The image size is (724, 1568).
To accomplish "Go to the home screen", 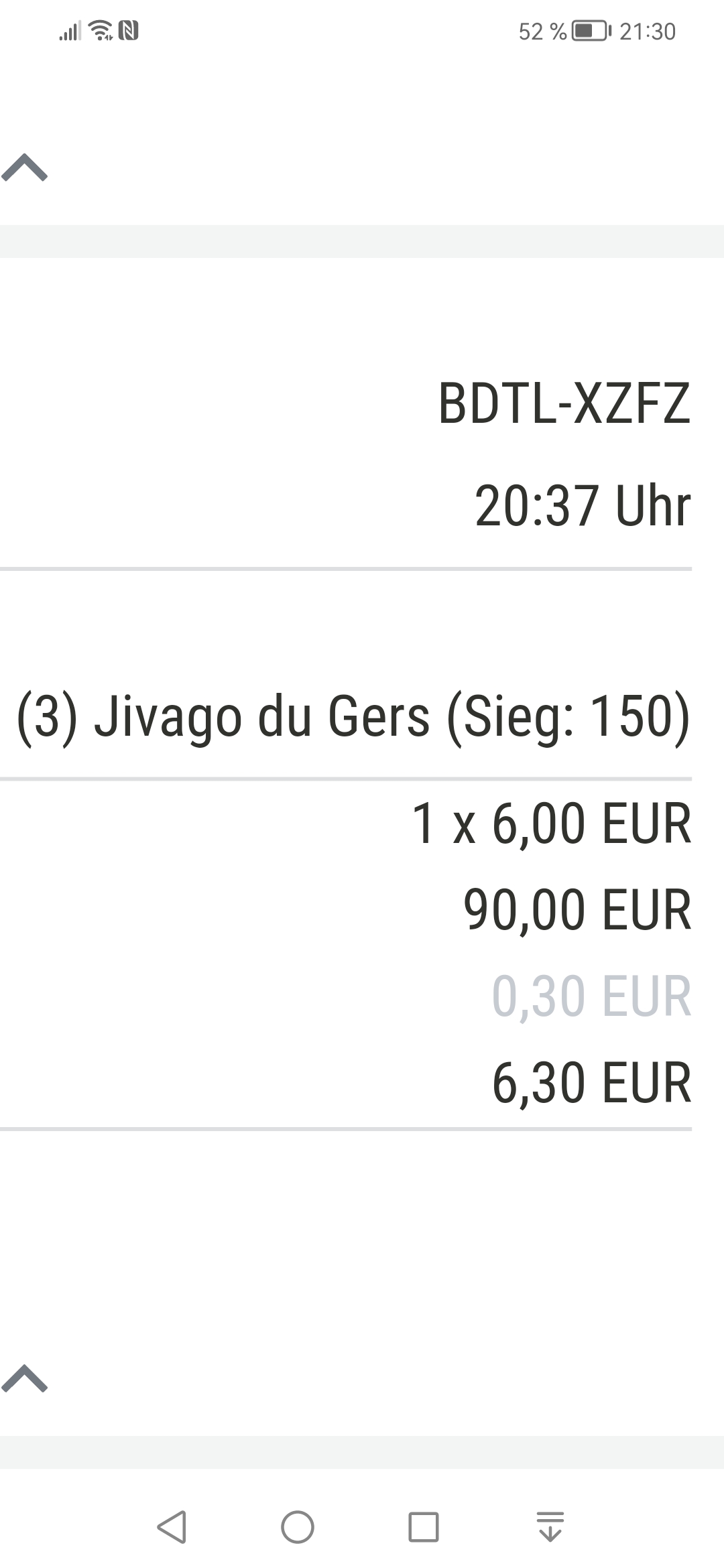I will [x=298, y=1527].
